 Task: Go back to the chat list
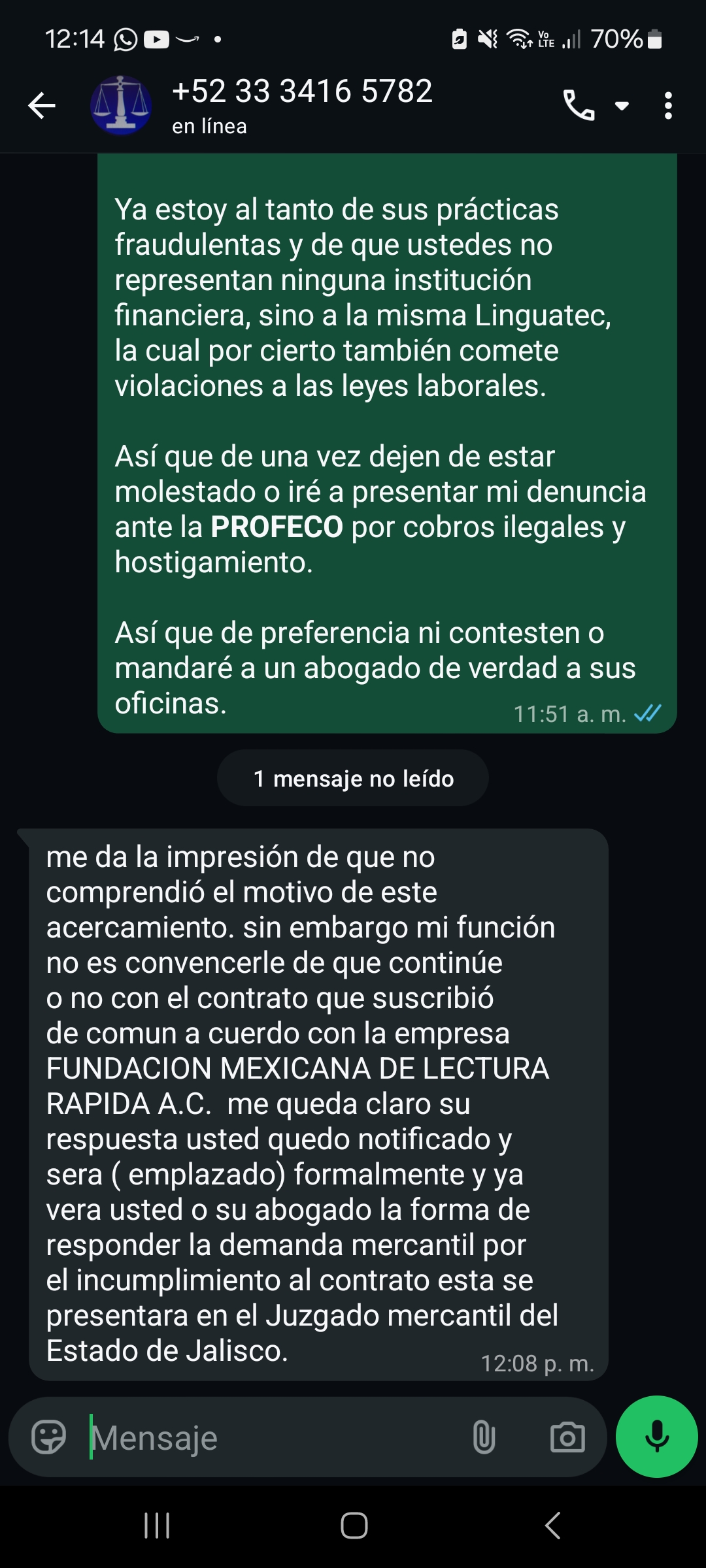pos(42,106)
